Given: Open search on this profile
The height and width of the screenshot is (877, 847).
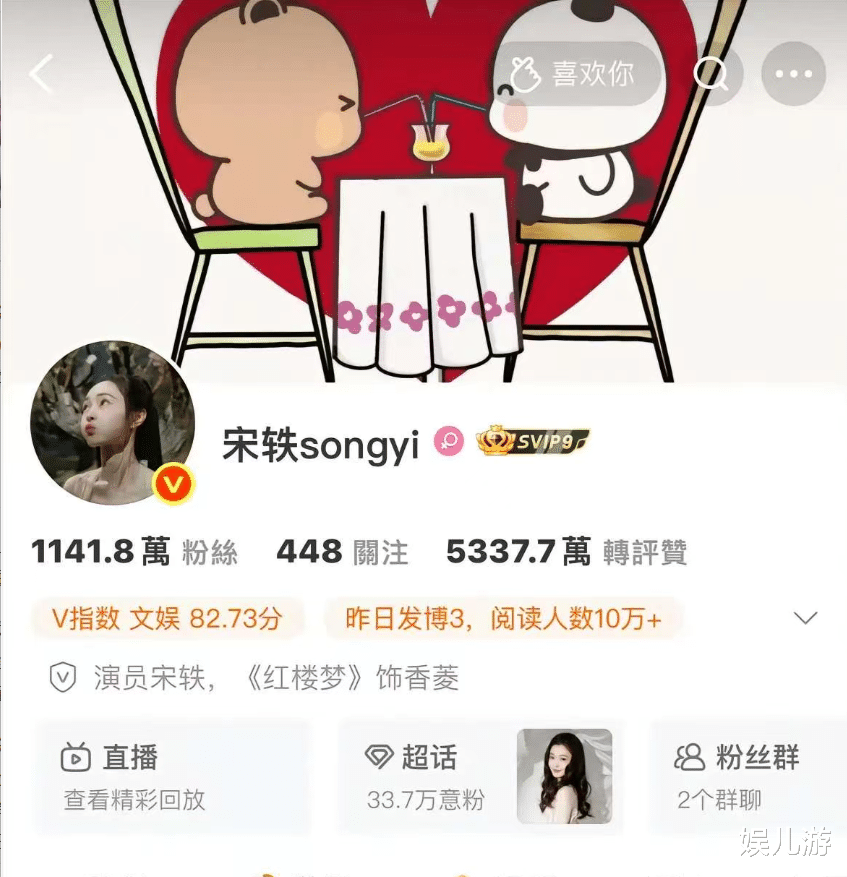Looking at the screenshot, I should click(x=711, y=73).
